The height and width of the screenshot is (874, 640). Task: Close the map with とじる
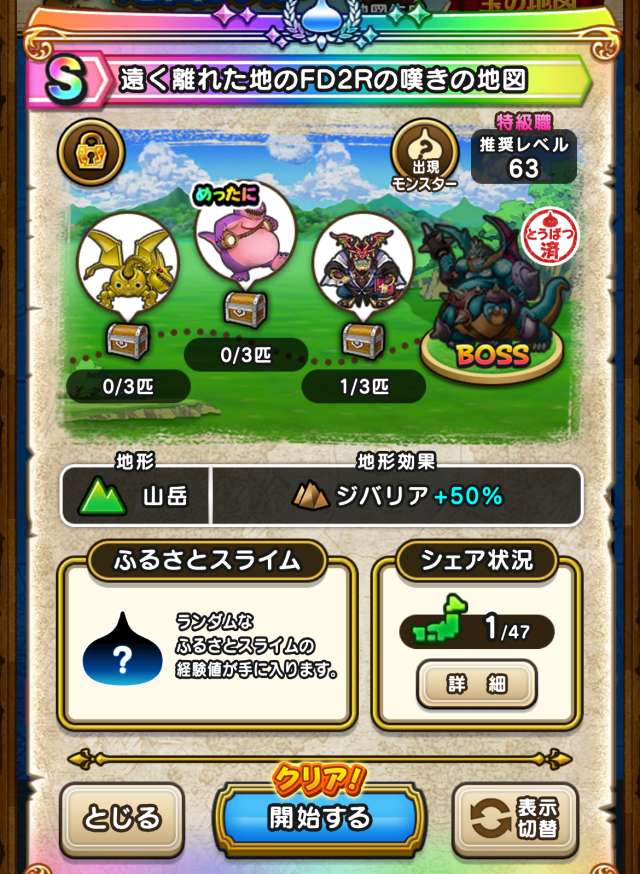pos(122,817)
